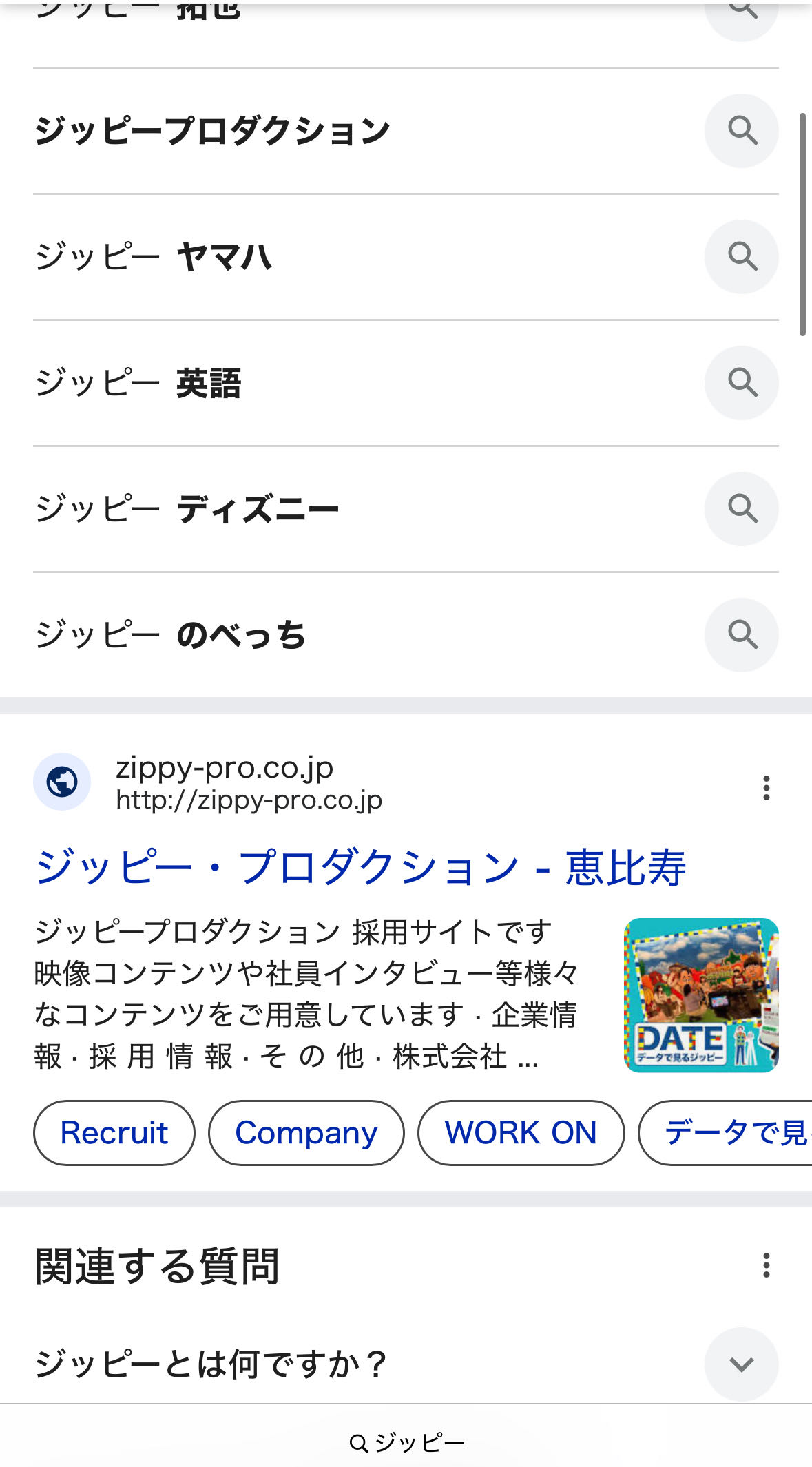Viewport: 812px width, 1467px height.
Task: Open options menu for zippy-pro.co.jp result
Action: [766, 787]
